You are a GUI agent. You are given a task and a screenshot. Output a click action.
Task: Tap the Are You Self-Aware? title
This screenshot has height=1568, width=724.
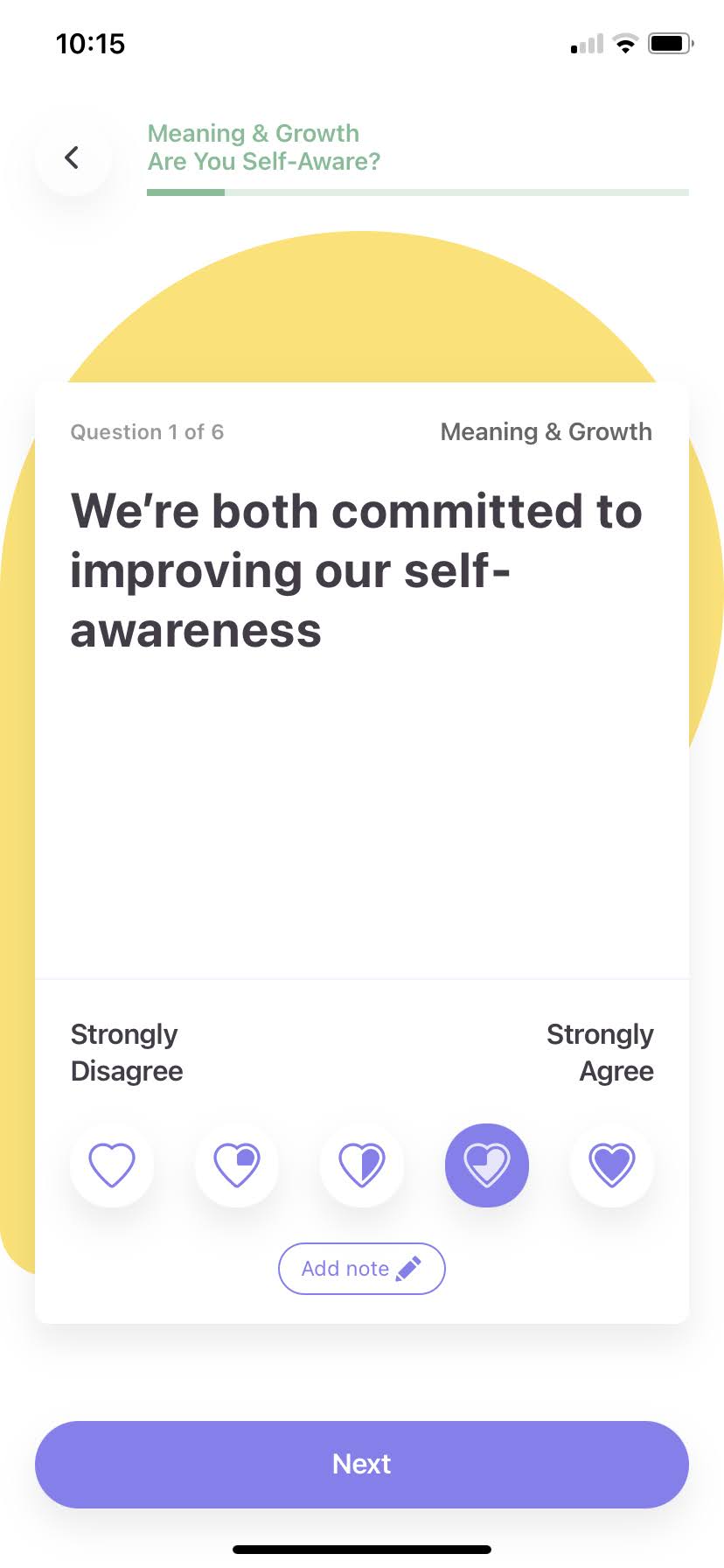click(264, 161)
